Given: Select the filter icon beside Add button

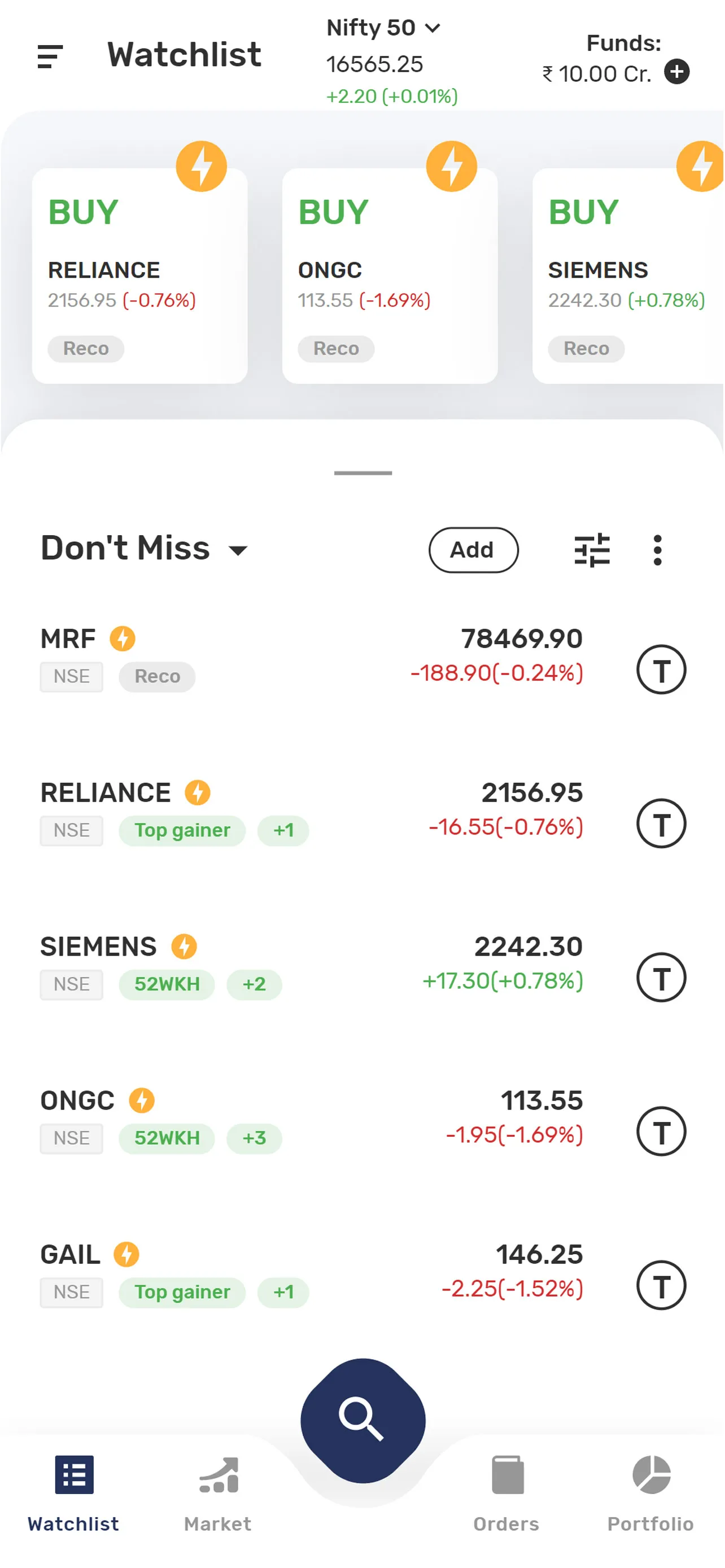Looking at the screenshot, I should [x=592, y=550].
